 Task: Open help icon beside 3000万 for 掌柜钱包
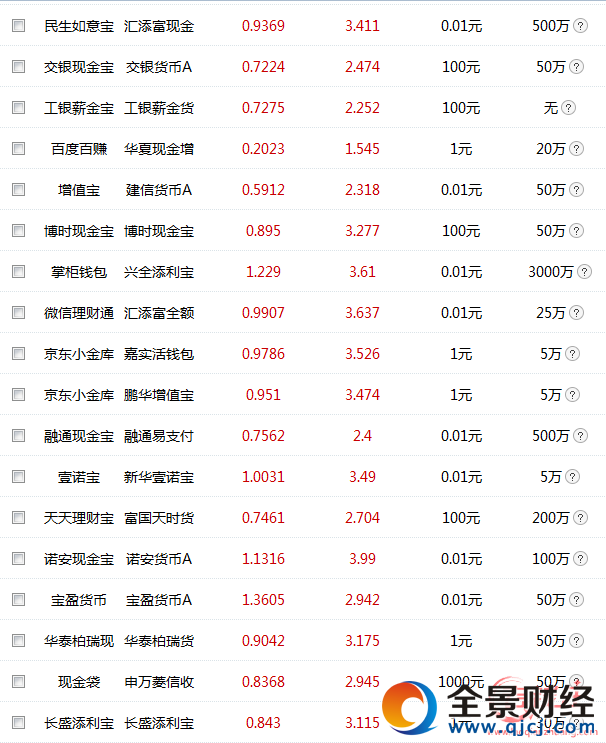(588, 272)
